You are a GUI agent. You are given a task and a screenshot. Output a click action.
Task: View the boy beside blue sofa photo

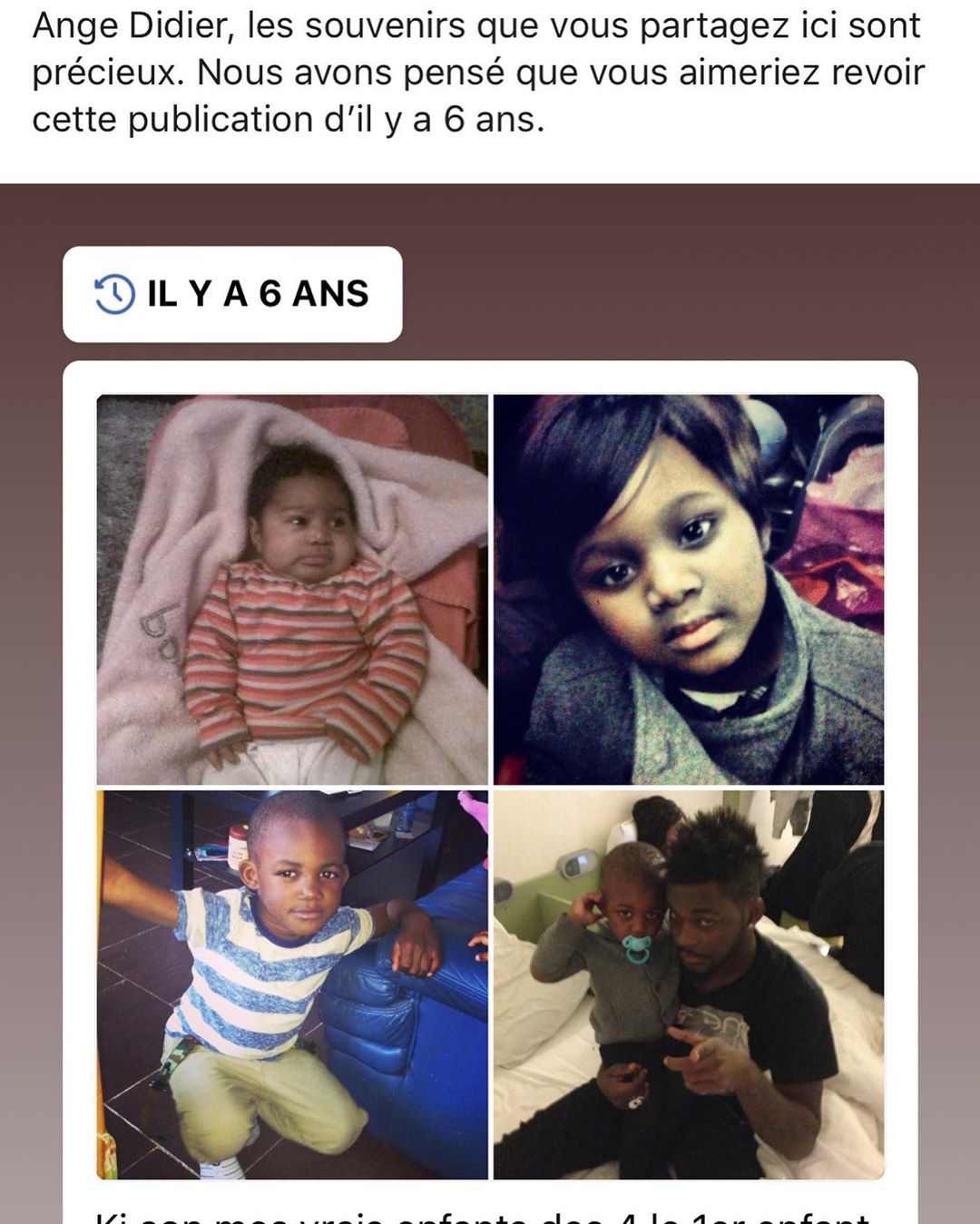click(x=292, y=984)
